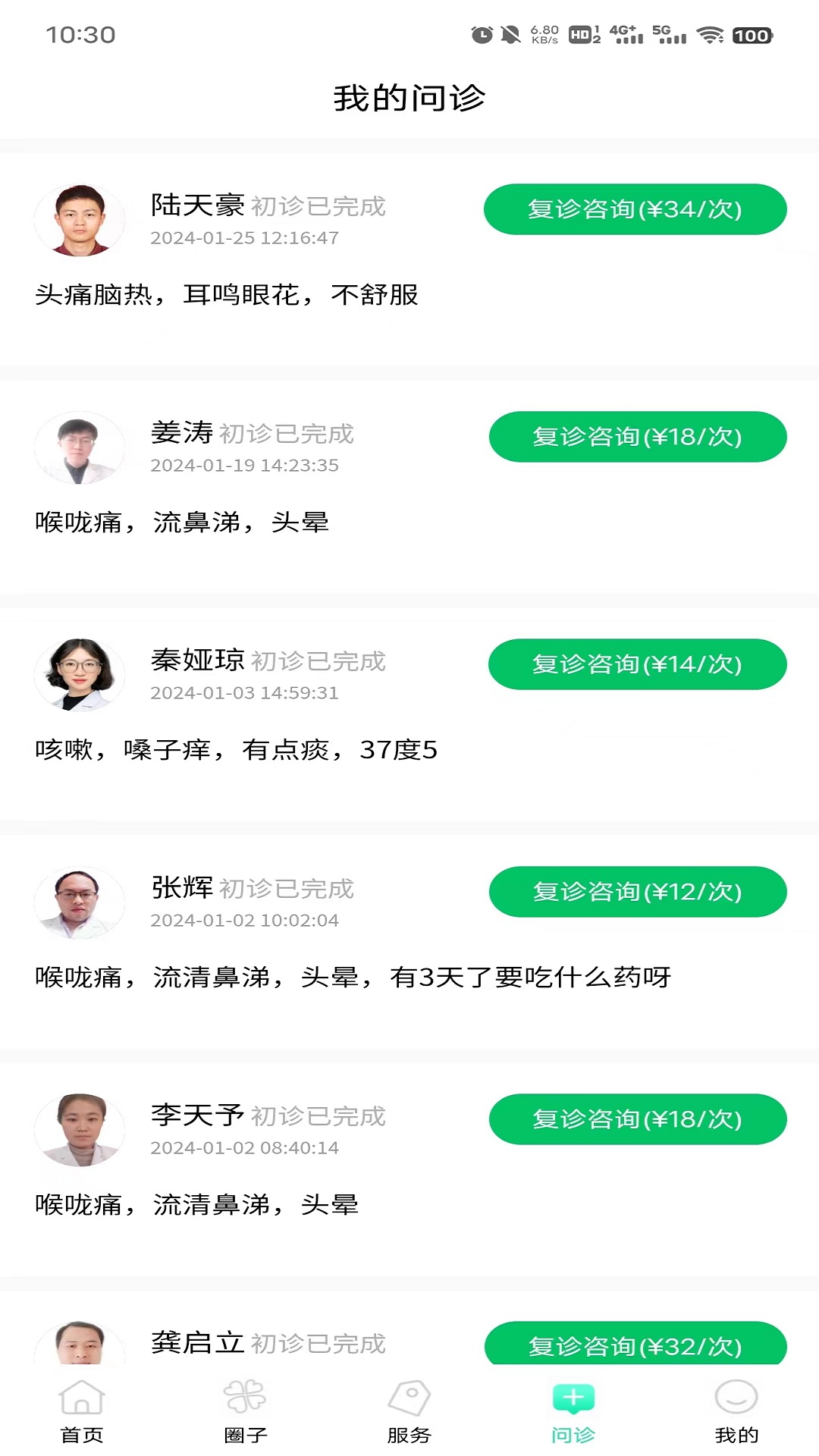
Task: Click 复诊咨询(¥34/次) for 陆天豪
Action: [635, 209]
